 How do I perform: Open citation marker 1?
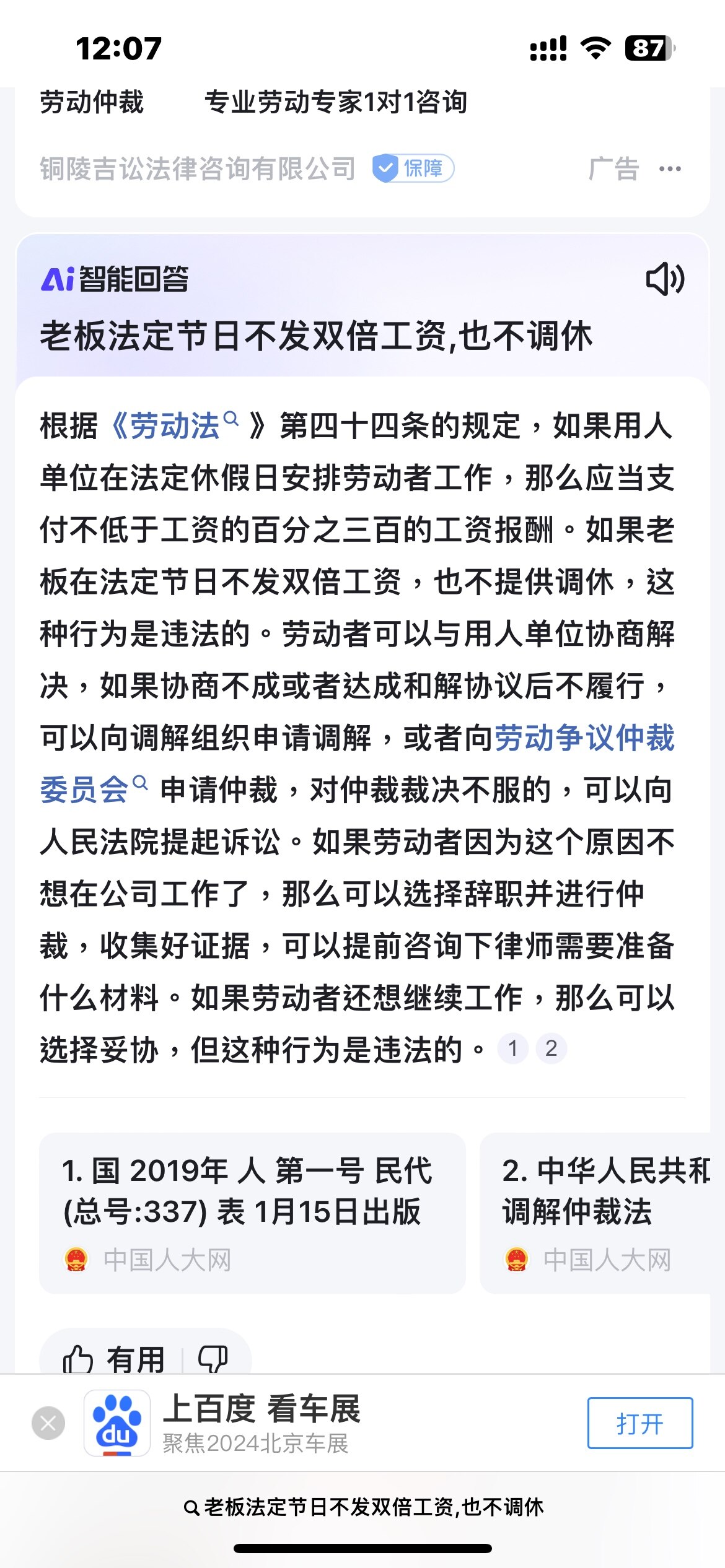point(513,1048)
